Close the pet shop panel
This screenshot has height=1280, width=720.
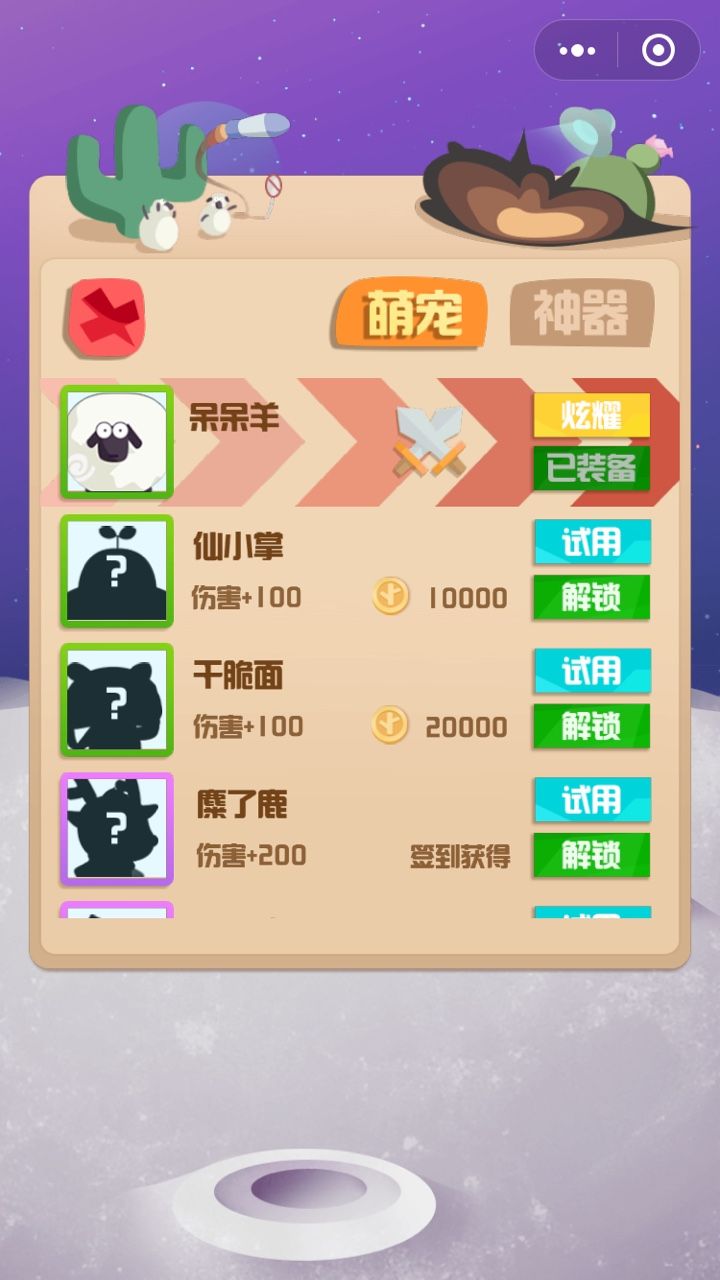105,318
